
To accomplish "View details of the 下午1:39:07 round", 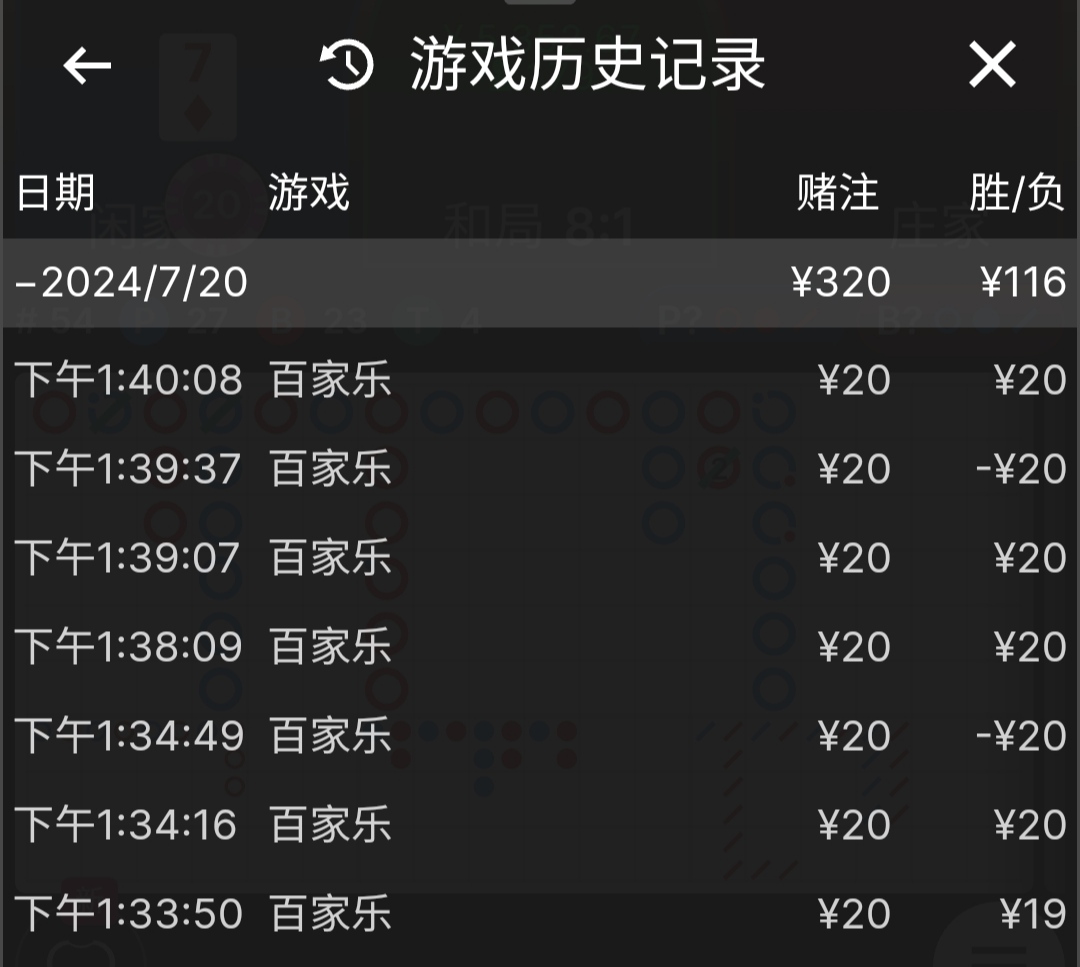I will pos(540,558).
